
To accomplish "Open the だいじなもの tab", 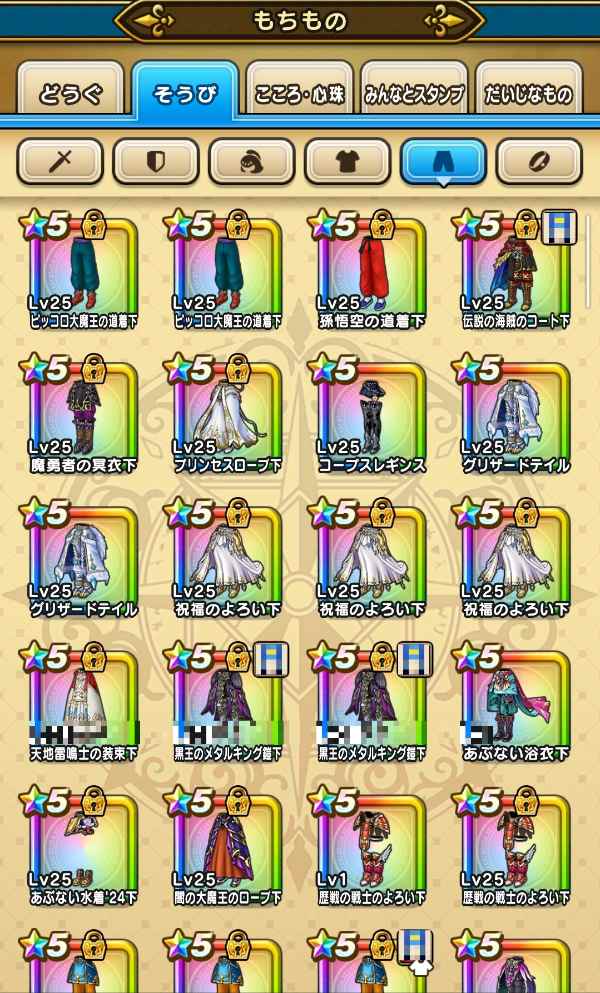I will 529,95.
